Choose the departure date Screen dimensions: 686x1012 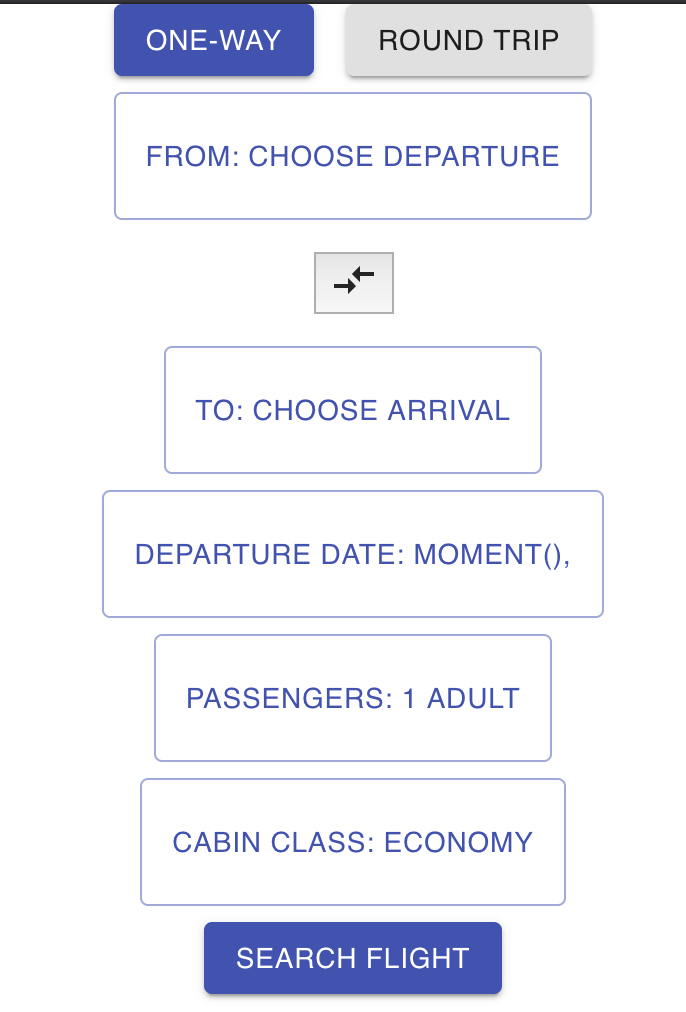point(353,554)
